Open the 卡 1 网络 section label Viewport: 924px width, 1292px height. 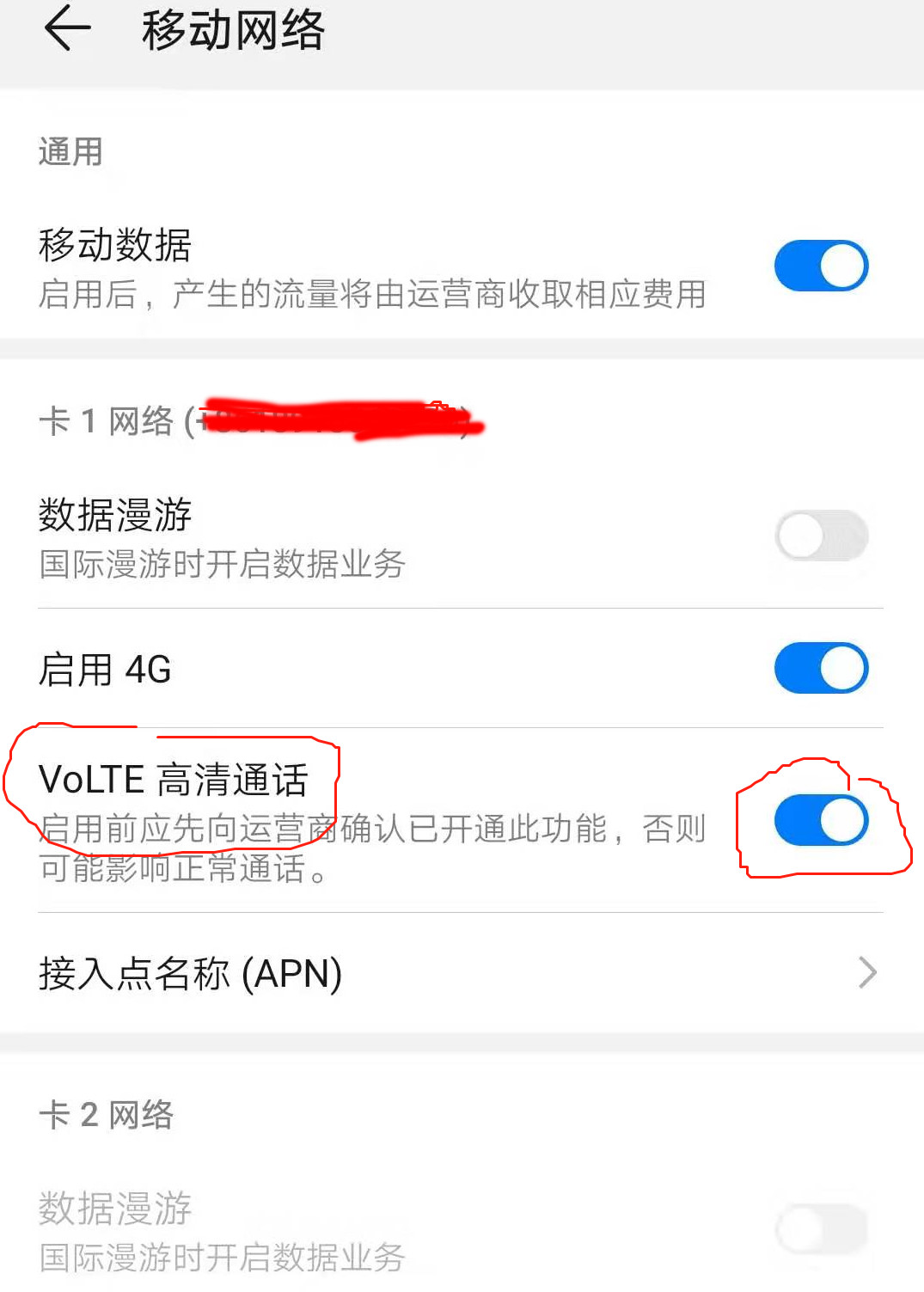click(x=107, y=423)
